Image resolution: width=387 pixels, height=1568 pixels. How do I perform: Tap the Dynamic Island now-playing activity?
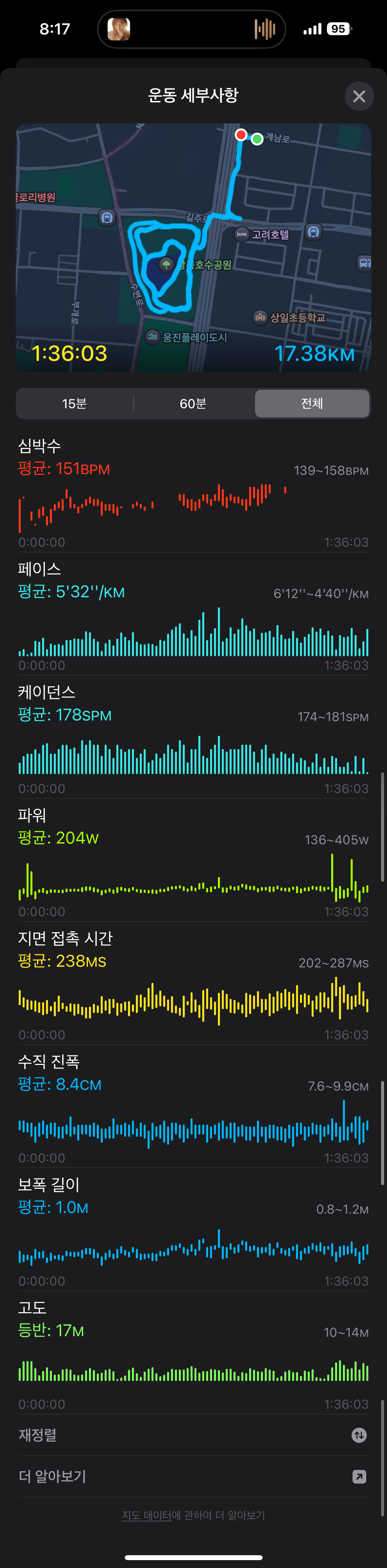tap(192, 29)
